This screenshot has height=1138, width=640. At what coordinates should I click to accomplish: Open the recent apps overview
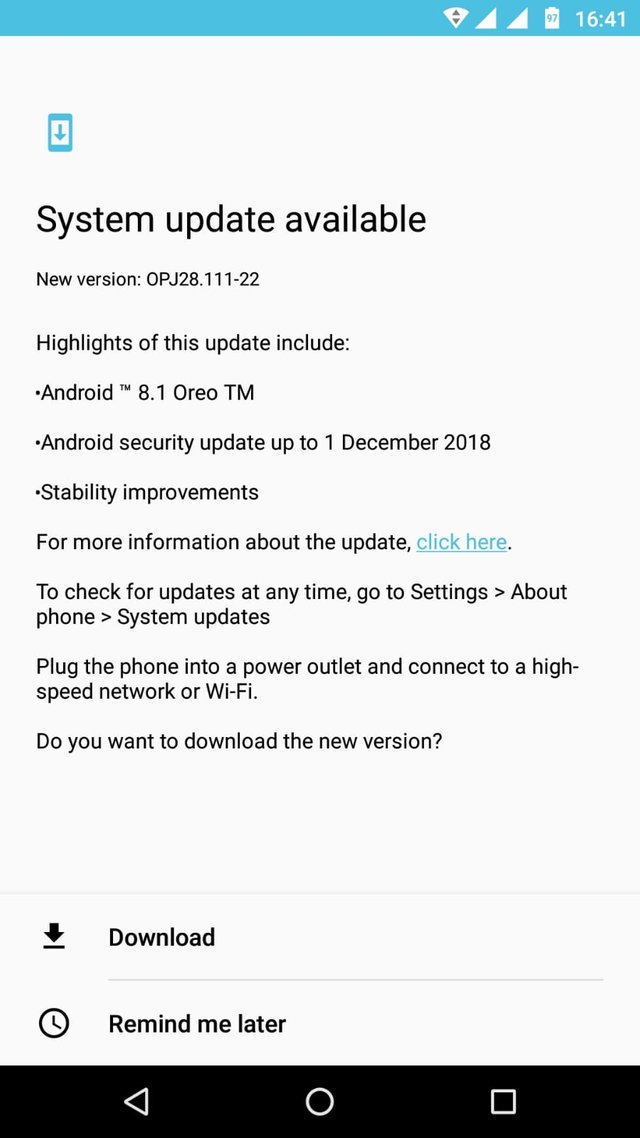pyautogui.click(x=503, y=1102)
